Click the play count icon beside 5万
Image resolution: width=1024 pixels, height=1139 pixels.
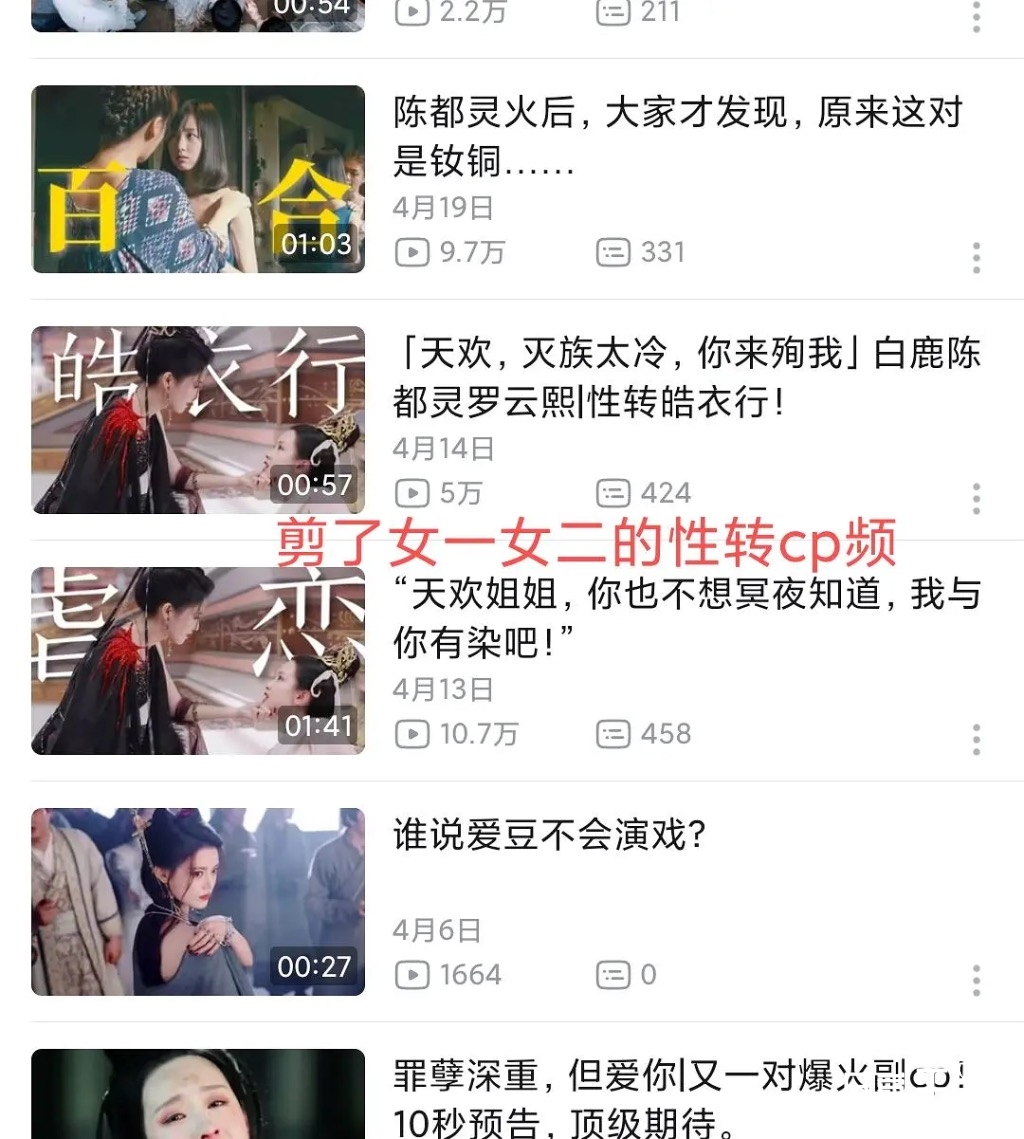tap(412, 493)
